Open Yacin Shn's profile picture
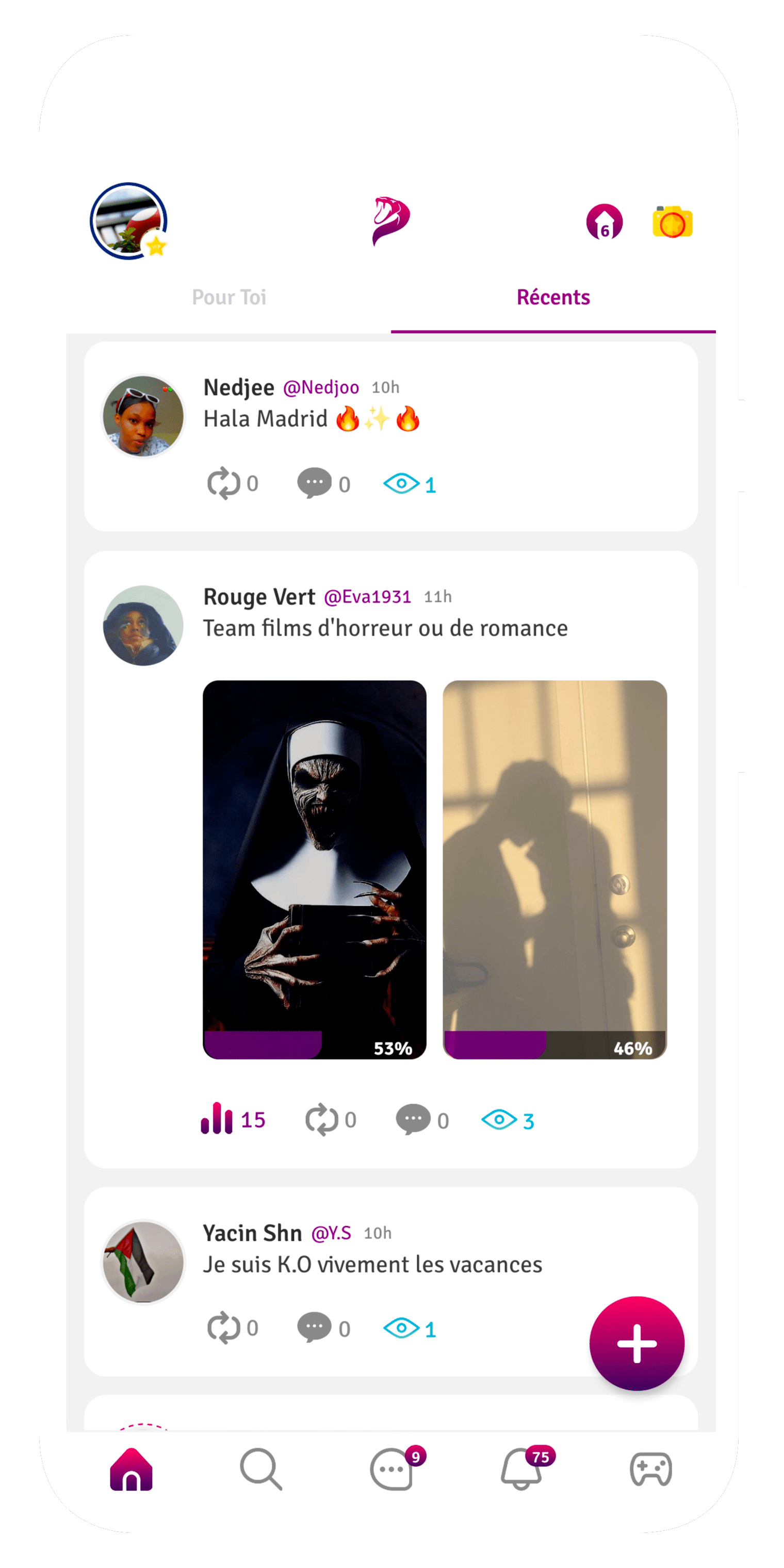This screenshot has width=784, height=1568. pyautogui.click(x=143, y=1262)
